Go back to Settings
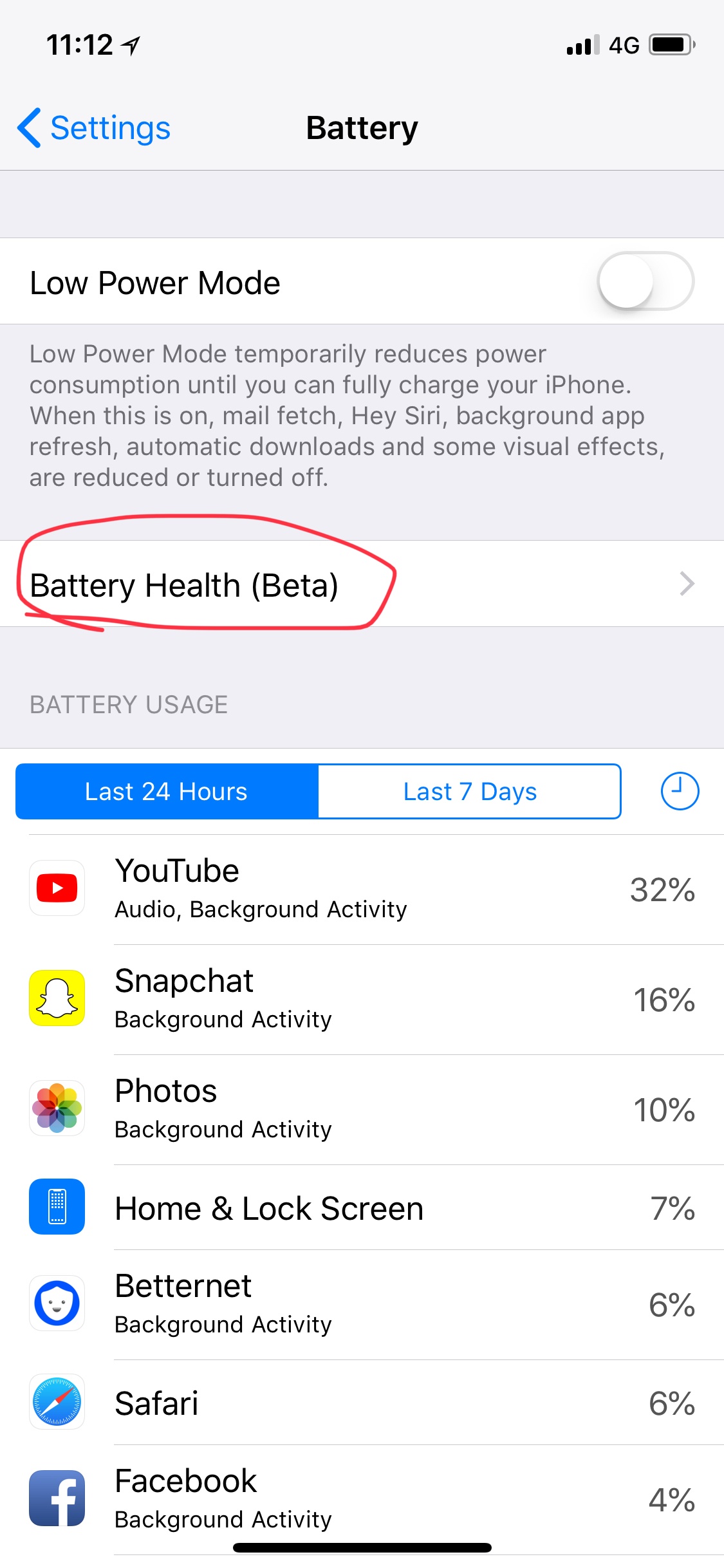The height and width of the screenshot is (1568, 724). pos(94,127)
